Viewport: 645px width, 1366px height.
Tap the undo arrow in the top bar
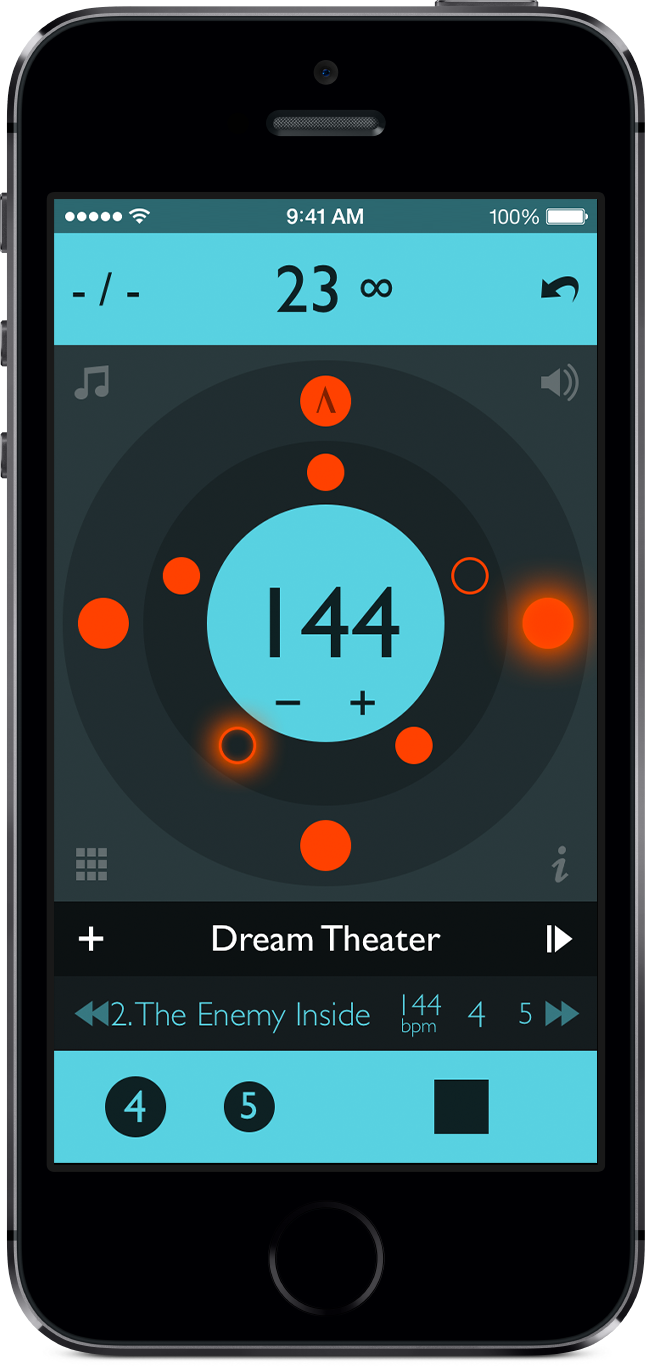click(559, 290)
